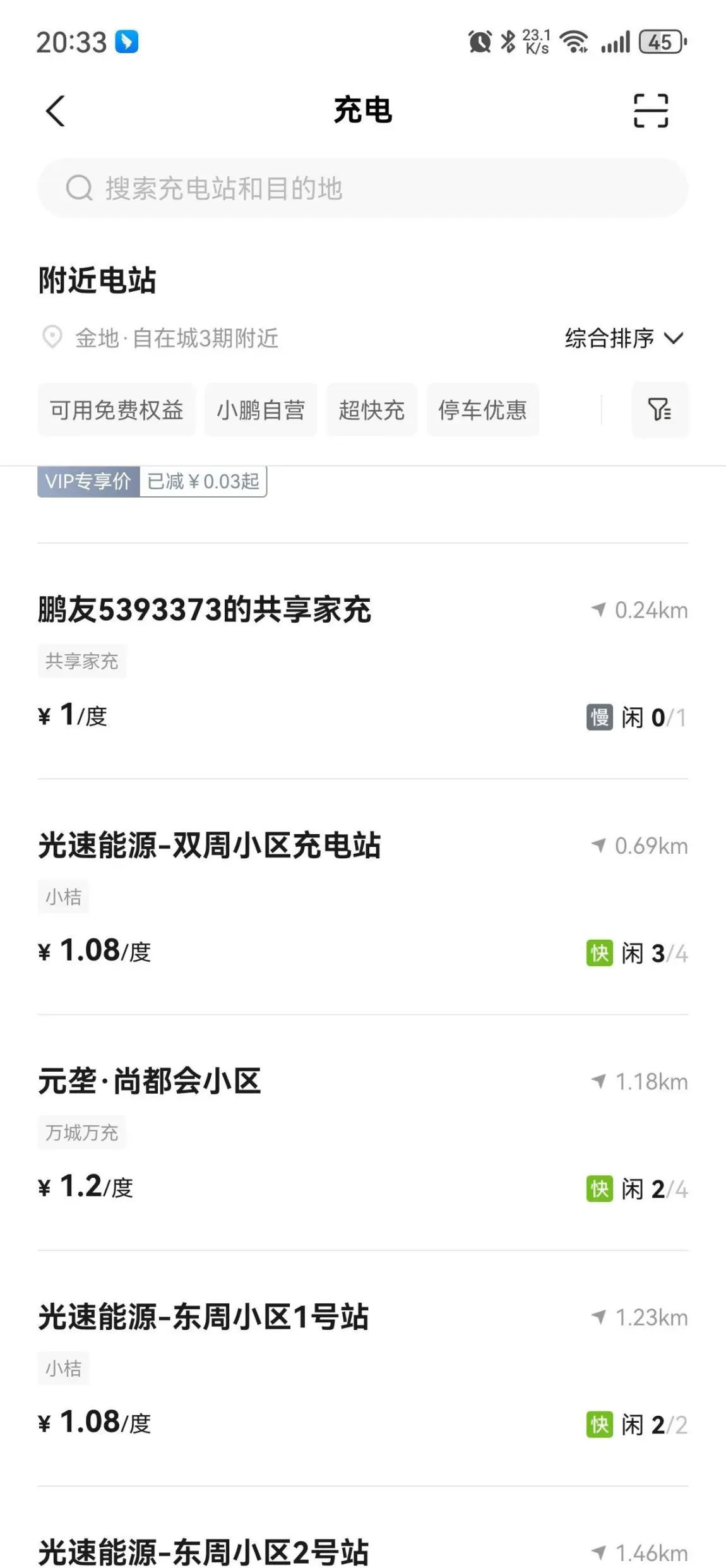The height and width of the screenshot is (1568, 726).
Task: Open 鹏友5393373的共享家充 station
Action: tap(362, 661)
